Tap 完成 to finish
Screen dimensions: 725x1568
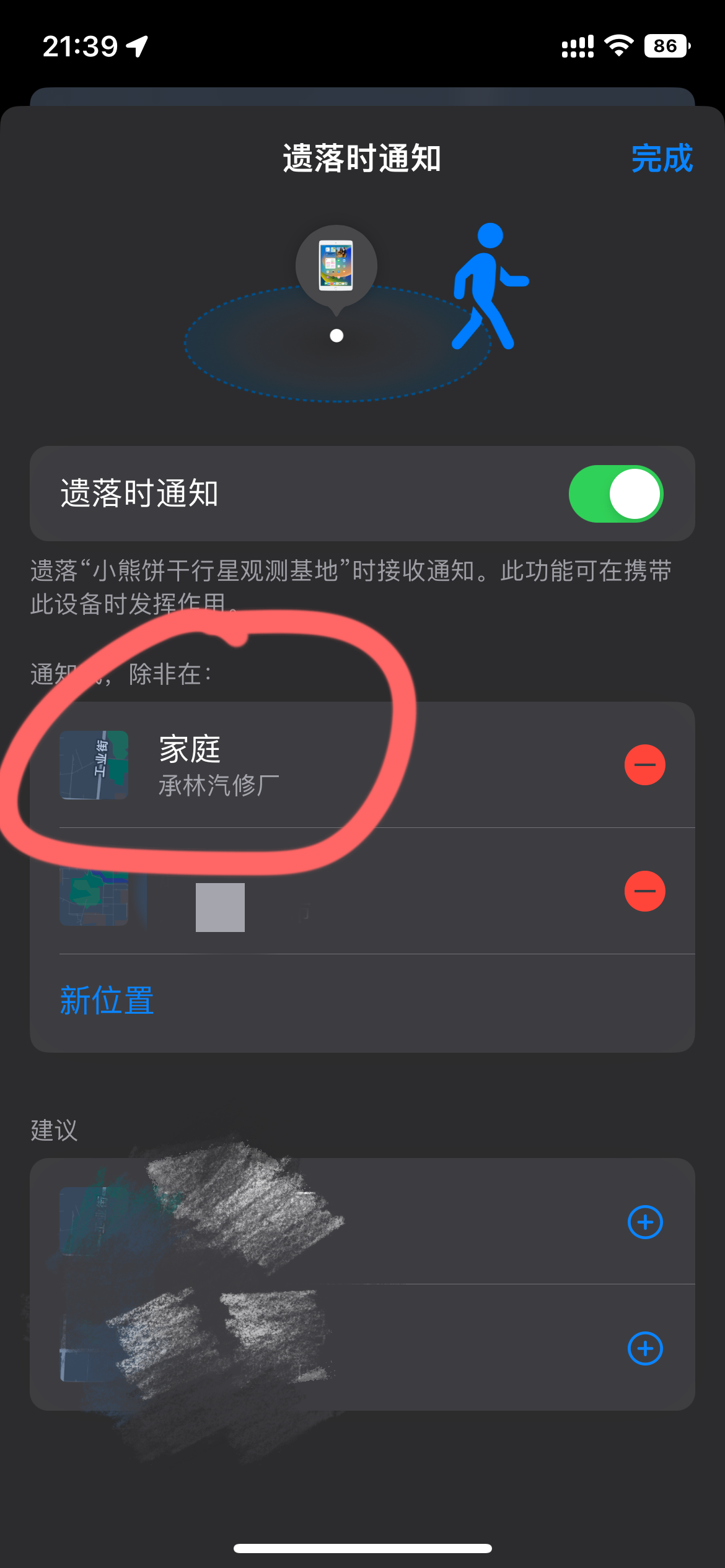(661, 159)
